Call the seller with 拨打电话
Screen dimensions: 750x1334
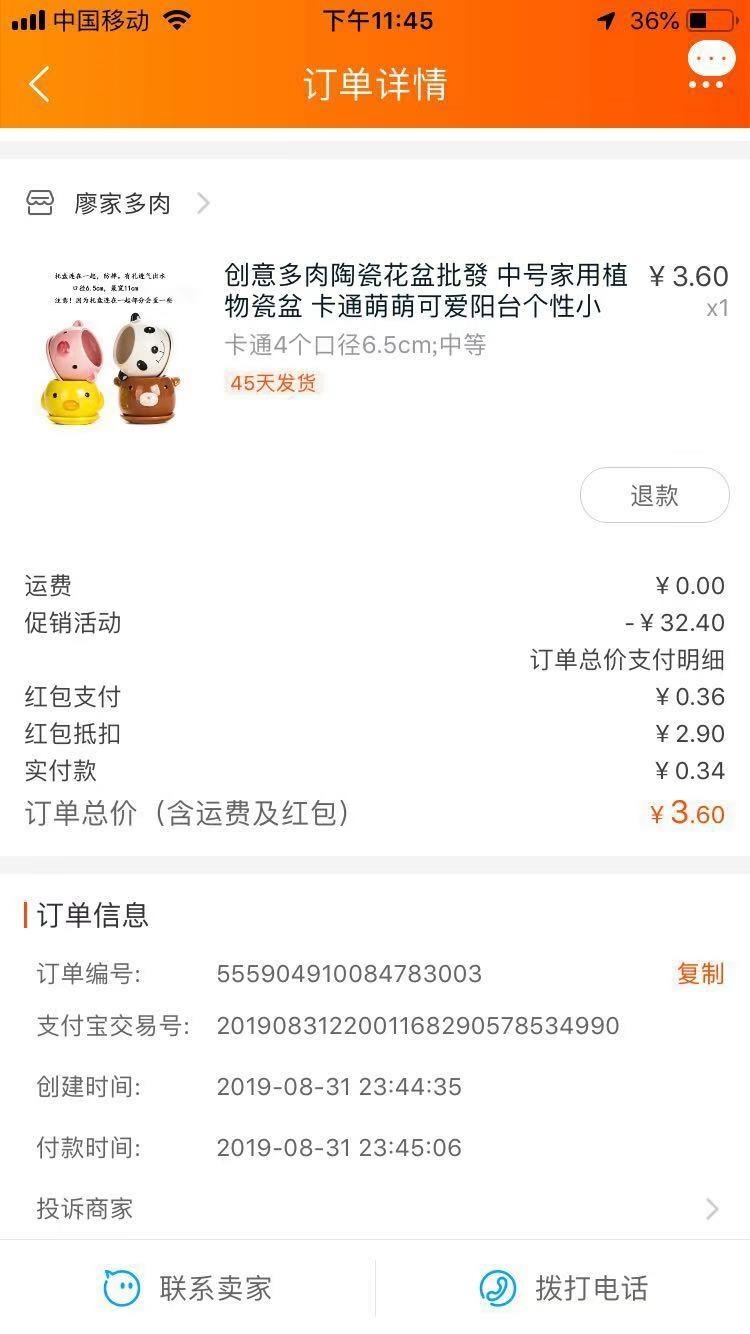click(x=563, y=1288)
